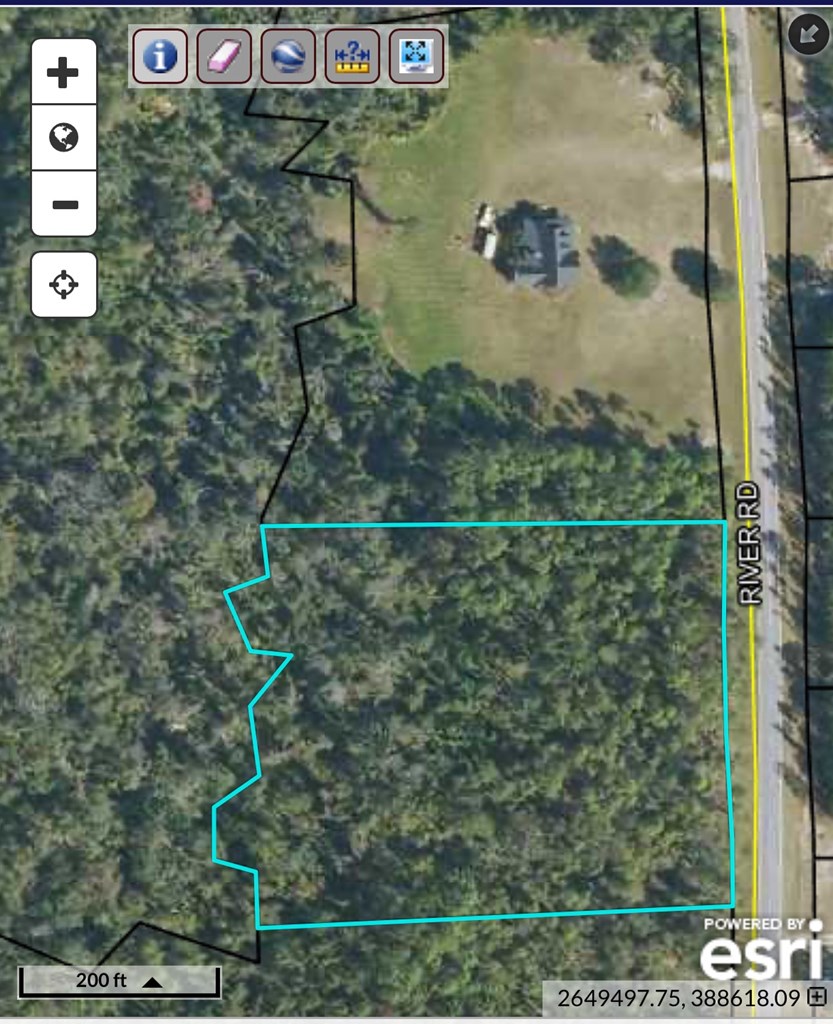Tap the full extent tool
833x1024 pixels.
(x=416, y=55)
